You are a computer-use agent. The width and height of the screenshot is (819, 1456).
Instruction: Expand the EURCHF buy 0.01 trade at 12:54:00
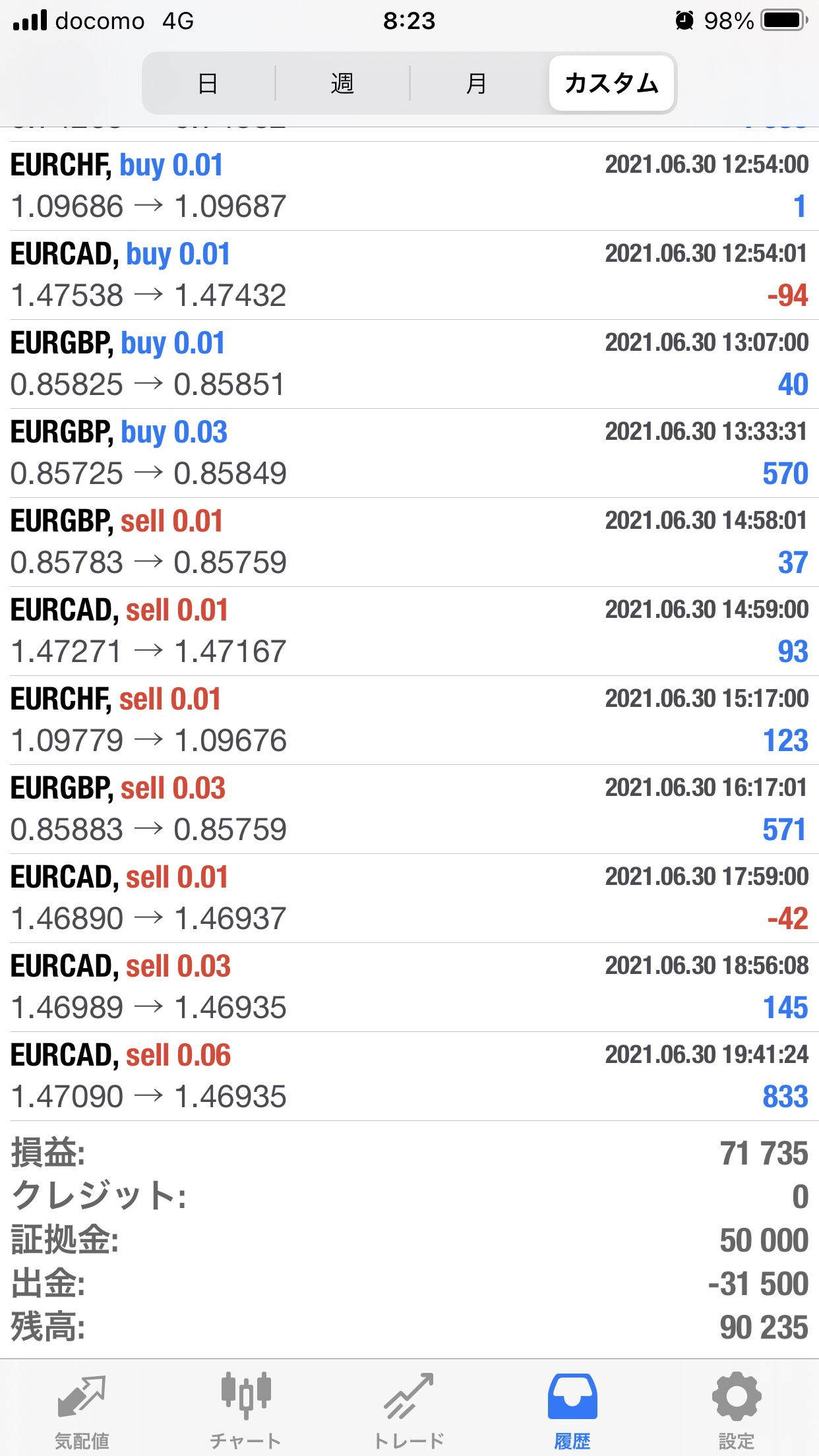pyautogui.click(x=409, y=186)
